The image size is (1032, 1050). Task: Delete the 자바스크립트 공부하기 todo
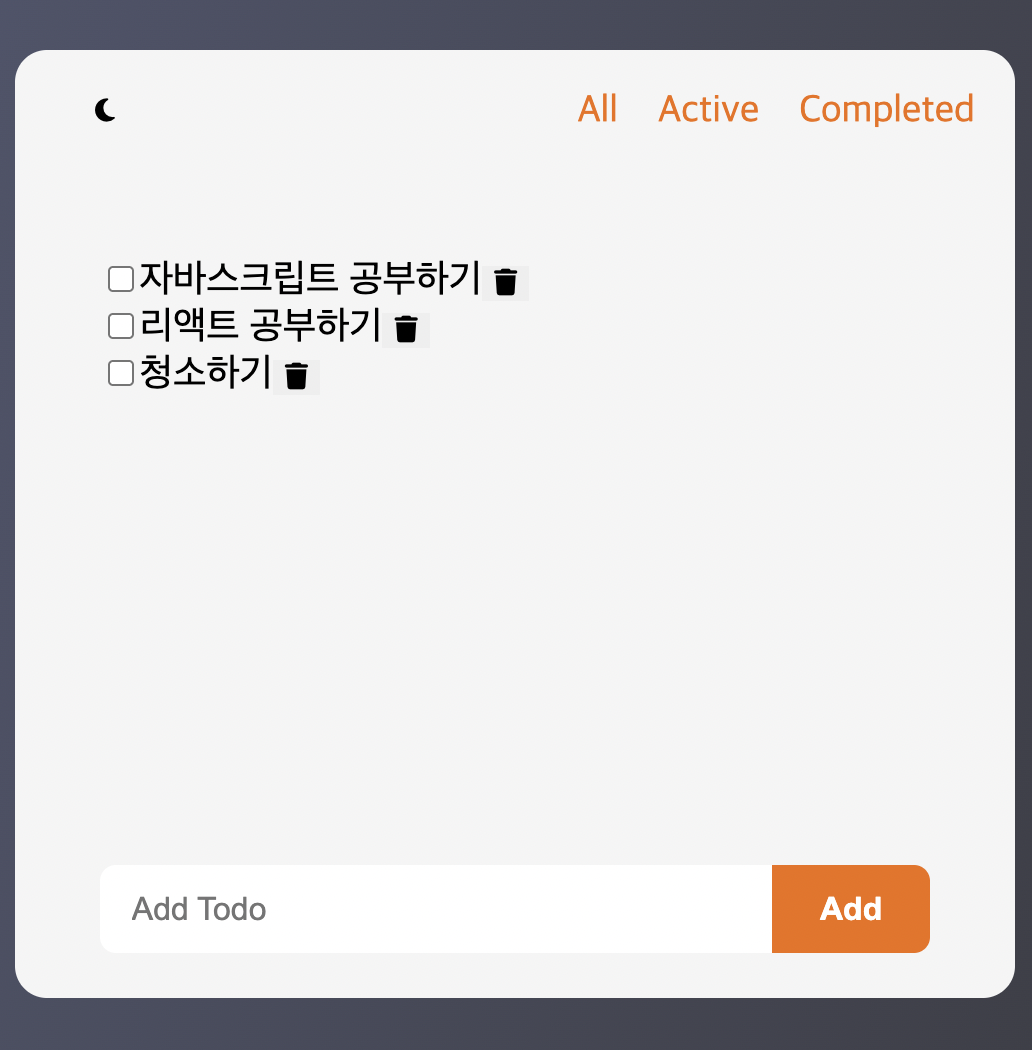506,283
